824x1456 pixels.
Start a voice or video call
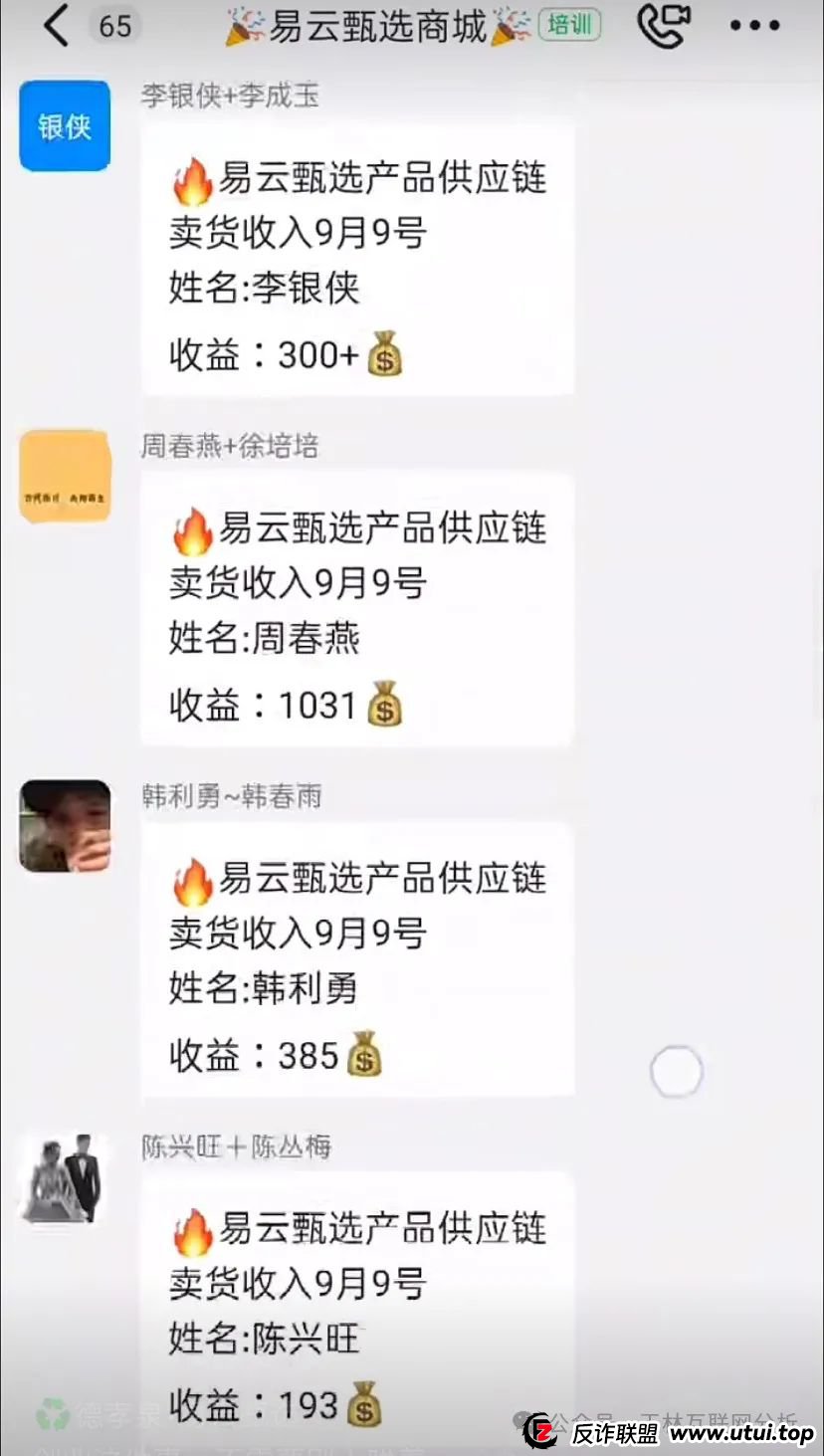pyautogui.click(x=663, y=26)
